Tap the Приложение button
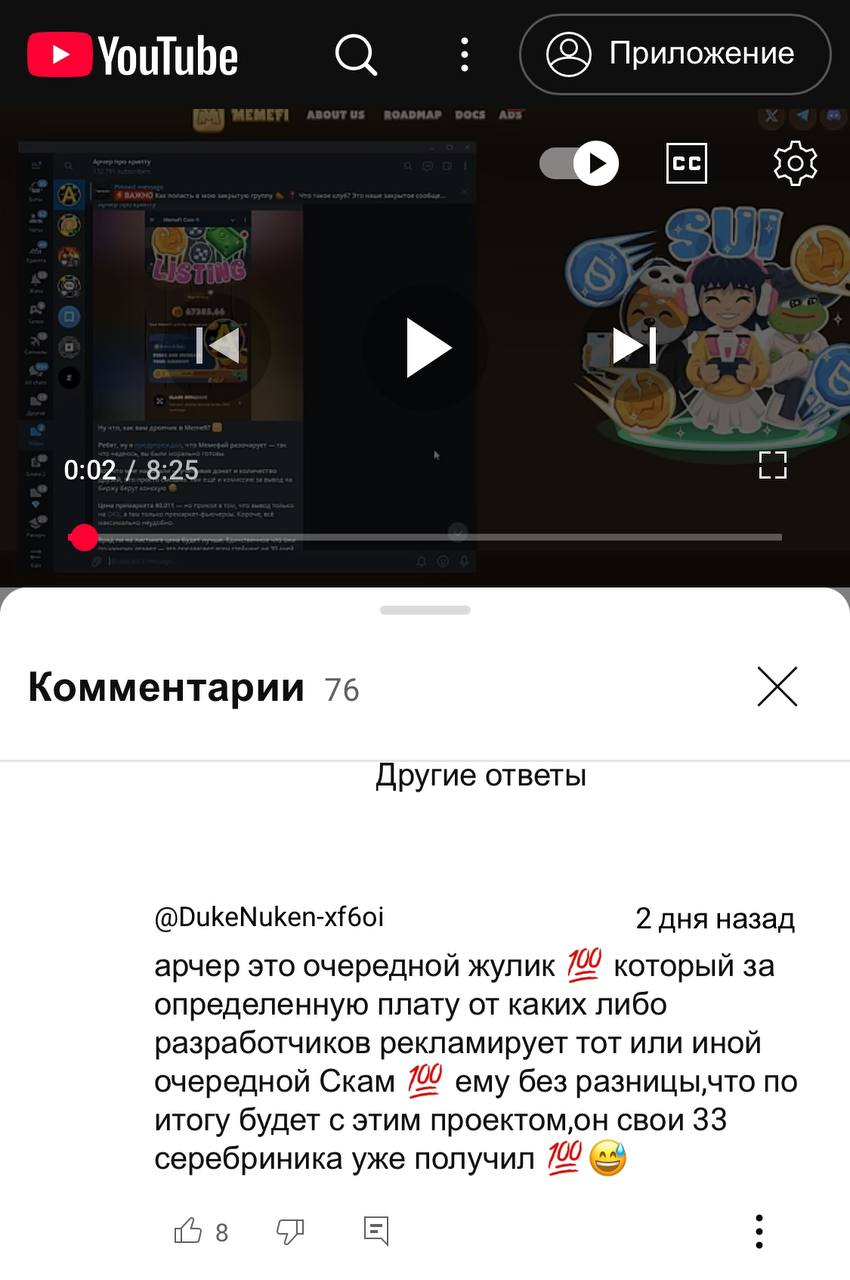Screen dimensions: 850x1280 tap(675, 54)
